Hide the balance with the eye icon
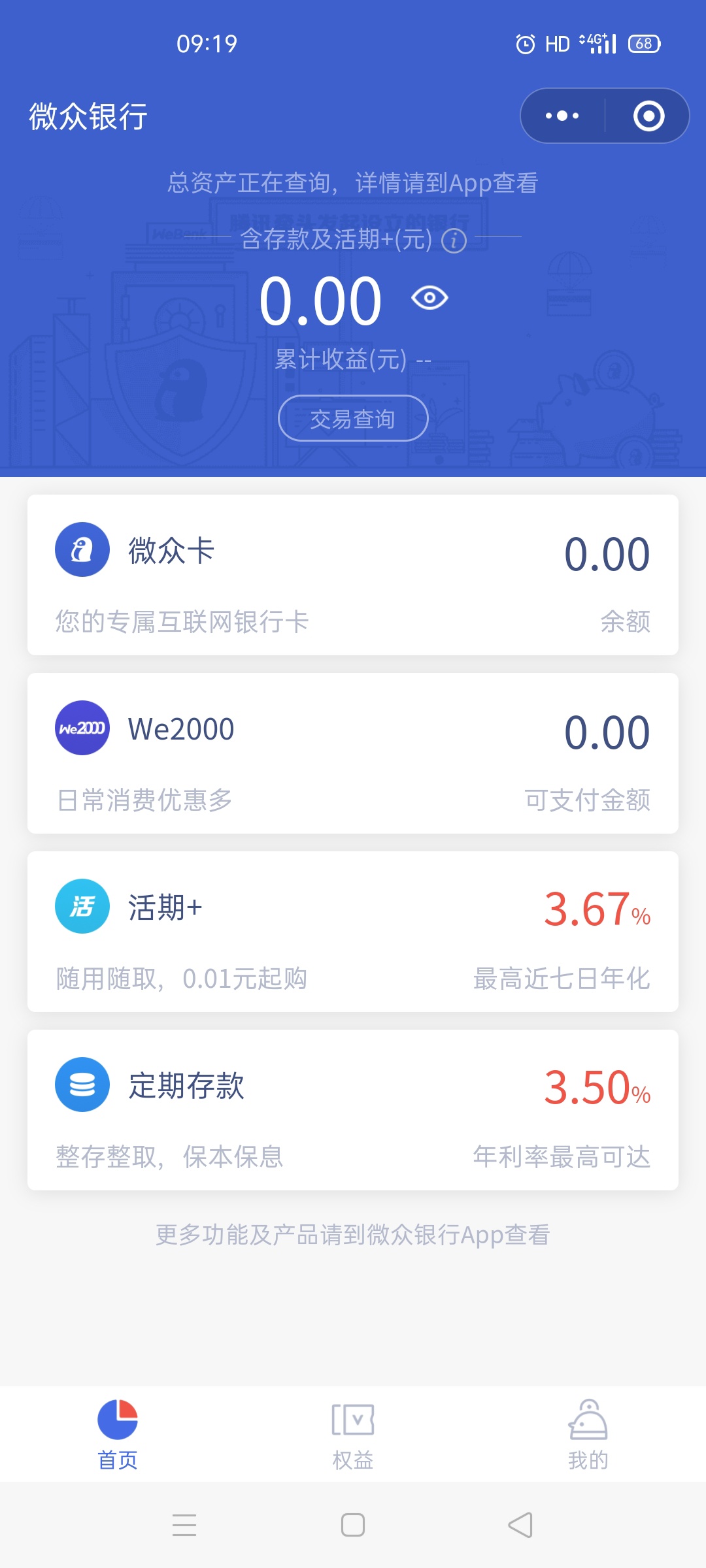The height and width of the screenshot is (1568, 706). pos(429,298)
